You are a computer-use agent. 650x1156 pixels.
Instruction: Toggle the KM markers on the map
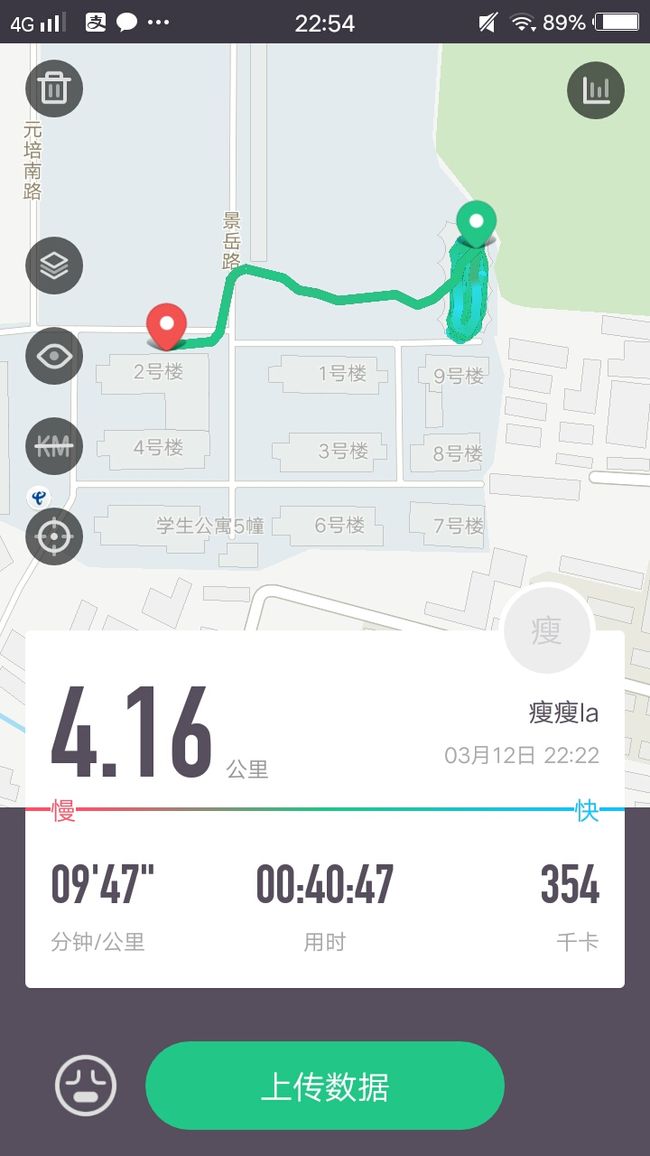pos(54,446)
